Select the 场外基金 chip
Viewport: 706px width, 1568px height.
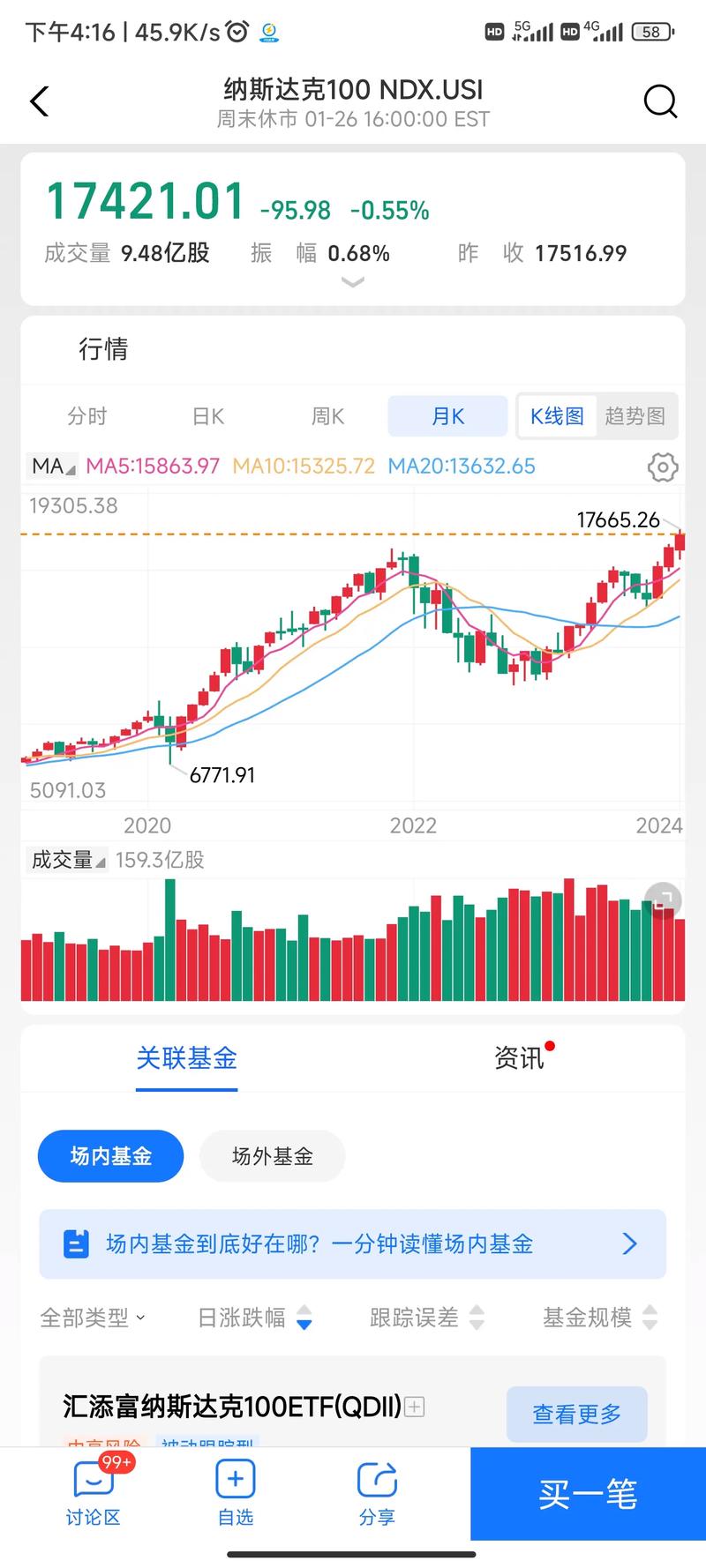pos(272,1156)
